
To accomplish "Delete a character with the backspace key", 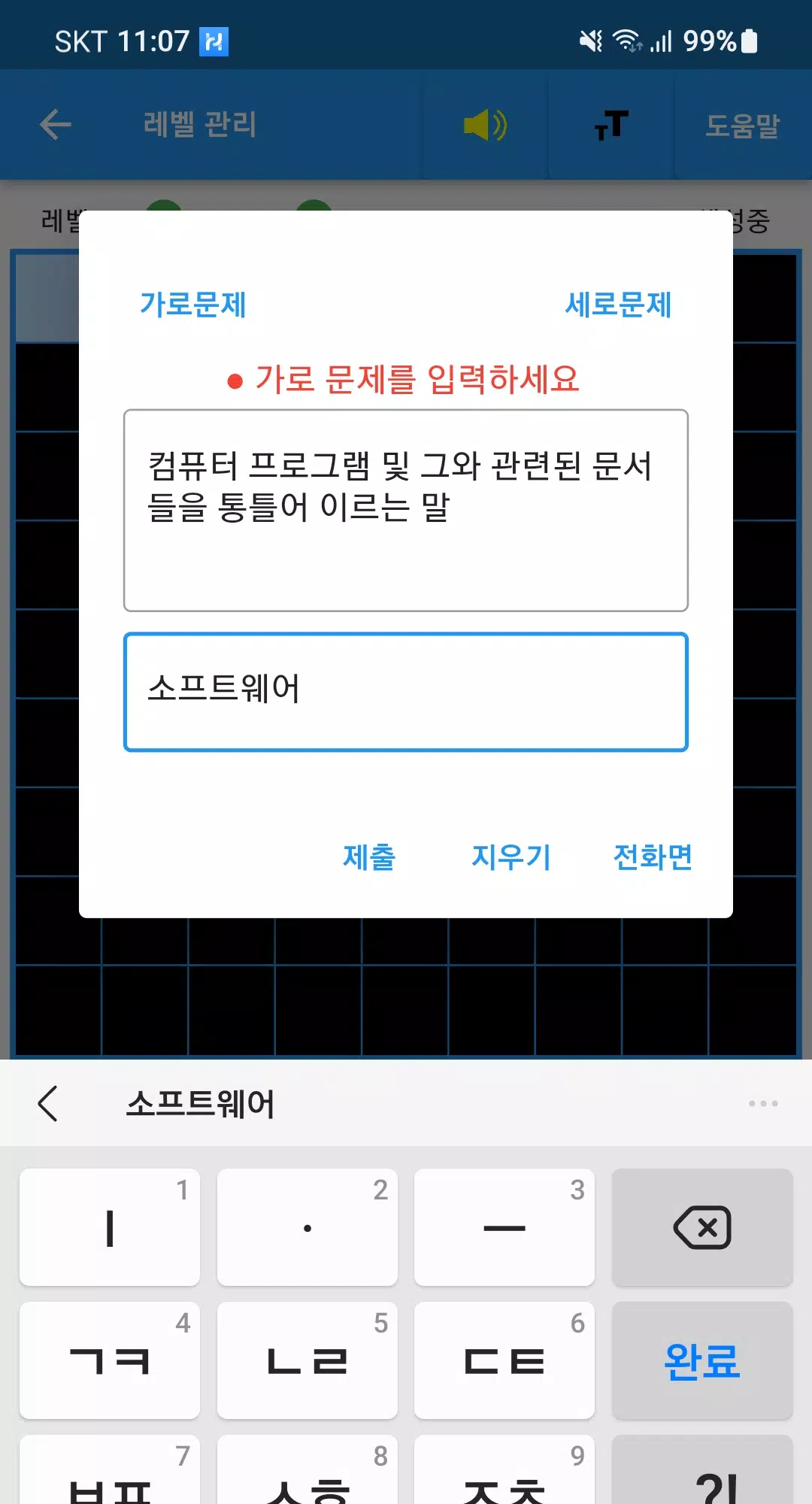I will point(702,1227).
